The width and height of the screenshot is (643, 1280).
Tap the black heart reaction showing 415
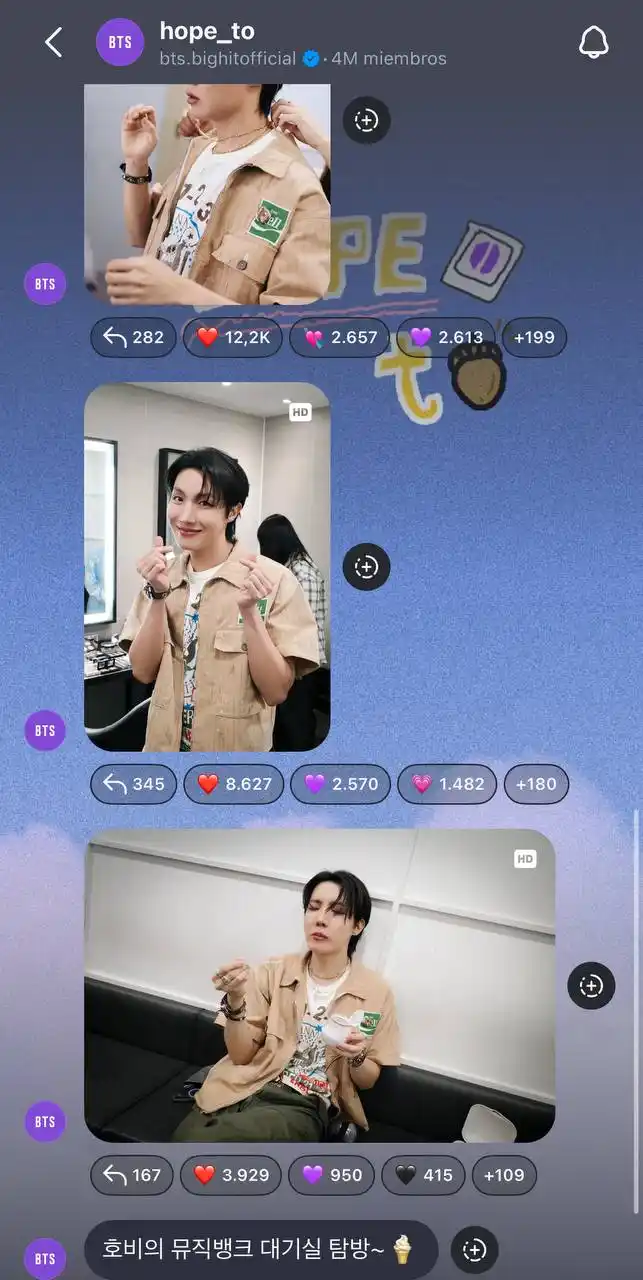tap(425, 1175)
